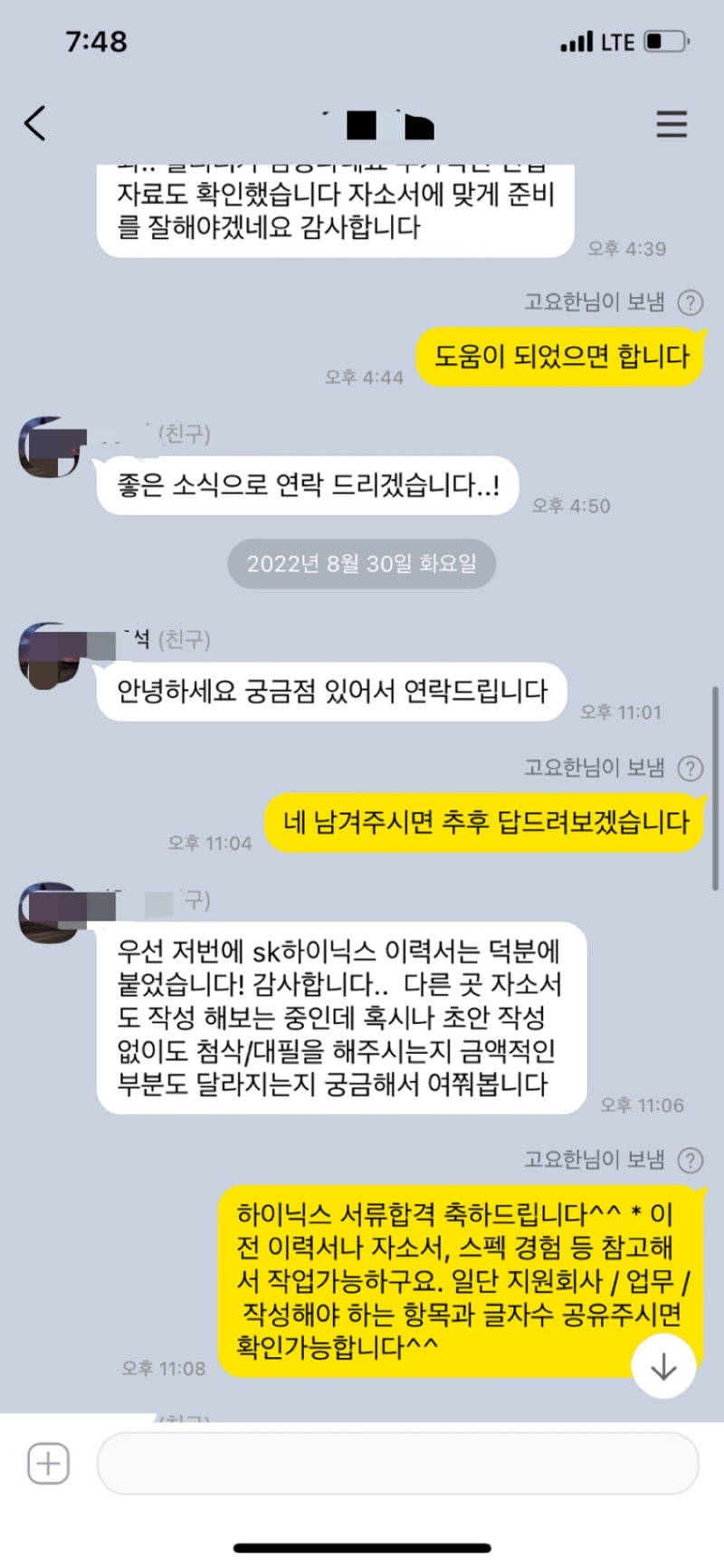Jump to latest messages with down arrow
This screenshot has height=1568, width=724.
(663, 1366)
